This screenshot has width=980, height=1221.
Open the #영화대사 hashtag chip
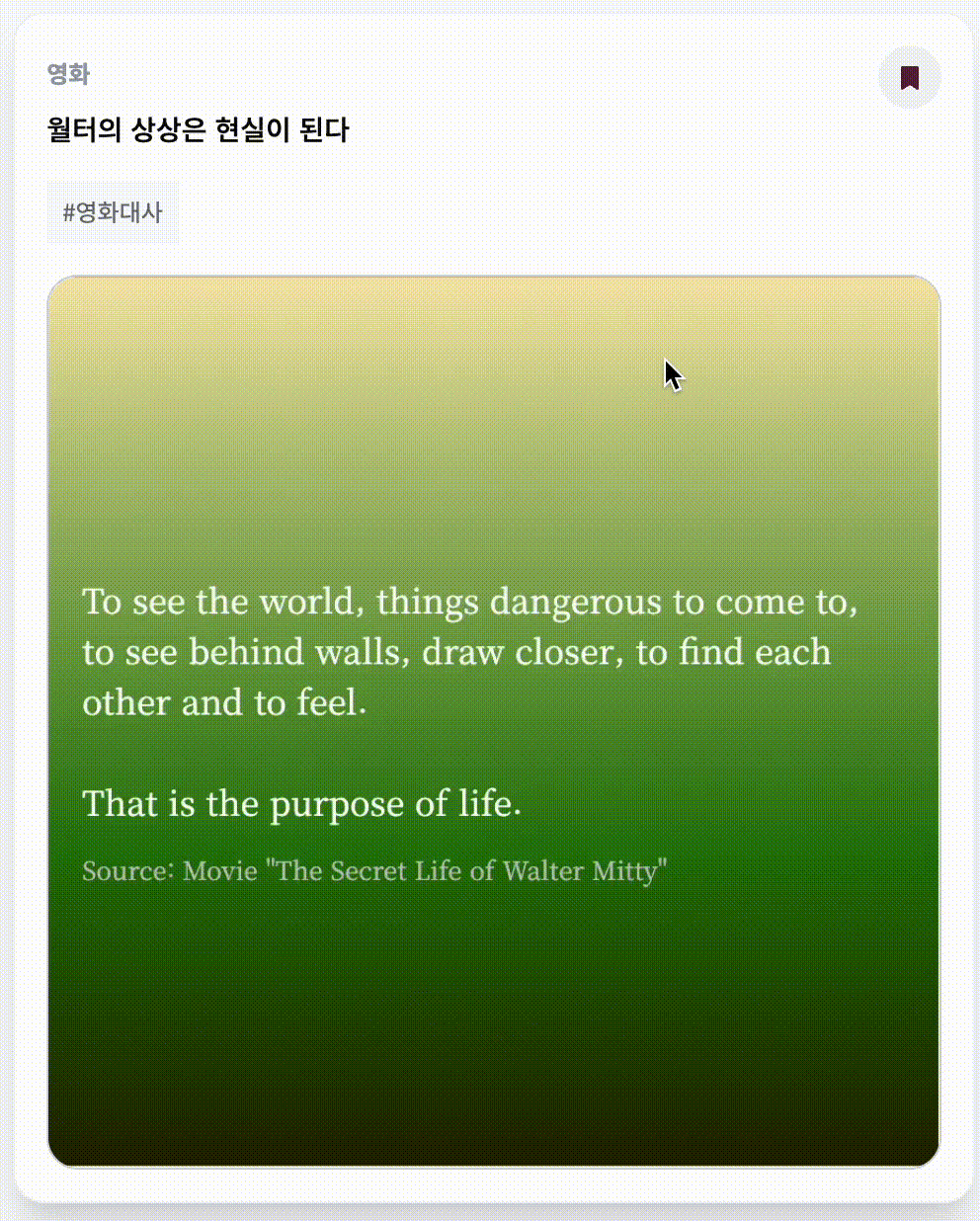[x=113, y=212]
